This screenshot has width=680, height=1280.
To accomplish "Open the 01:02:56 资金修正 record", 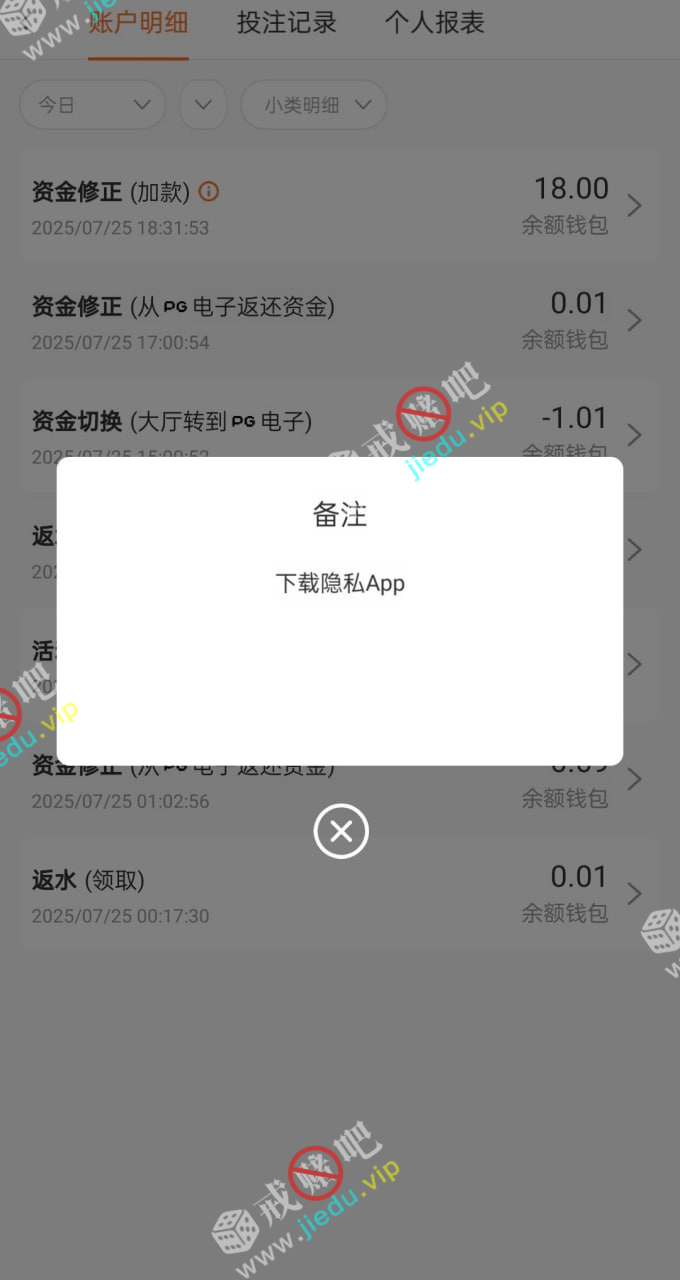I will [340, 790].
